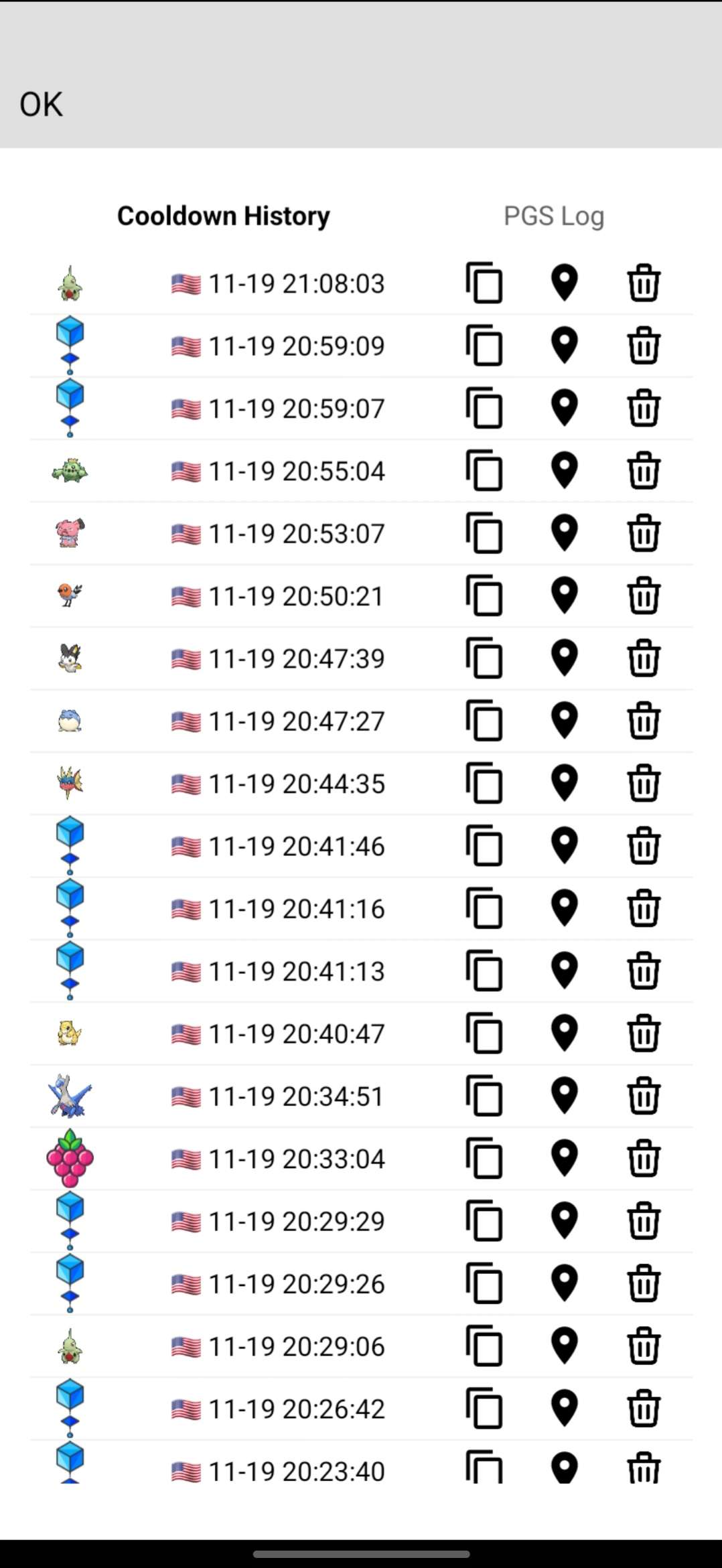The image size is (722, 1568).
Task: Open map pin for 20:41:46 entry
Action: tap(564, 846)
